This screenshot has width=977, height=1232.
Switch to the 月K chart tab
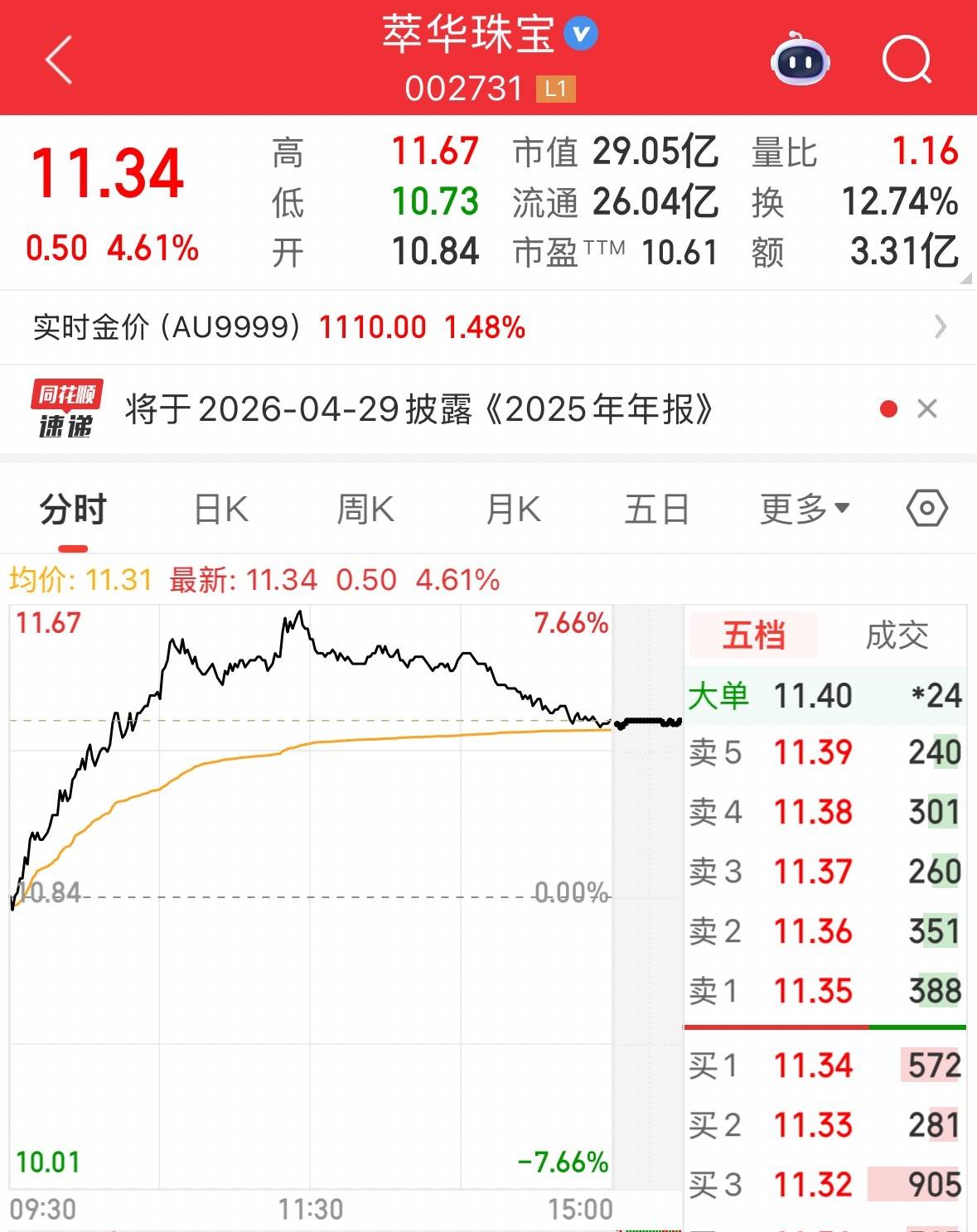[513, 510]
